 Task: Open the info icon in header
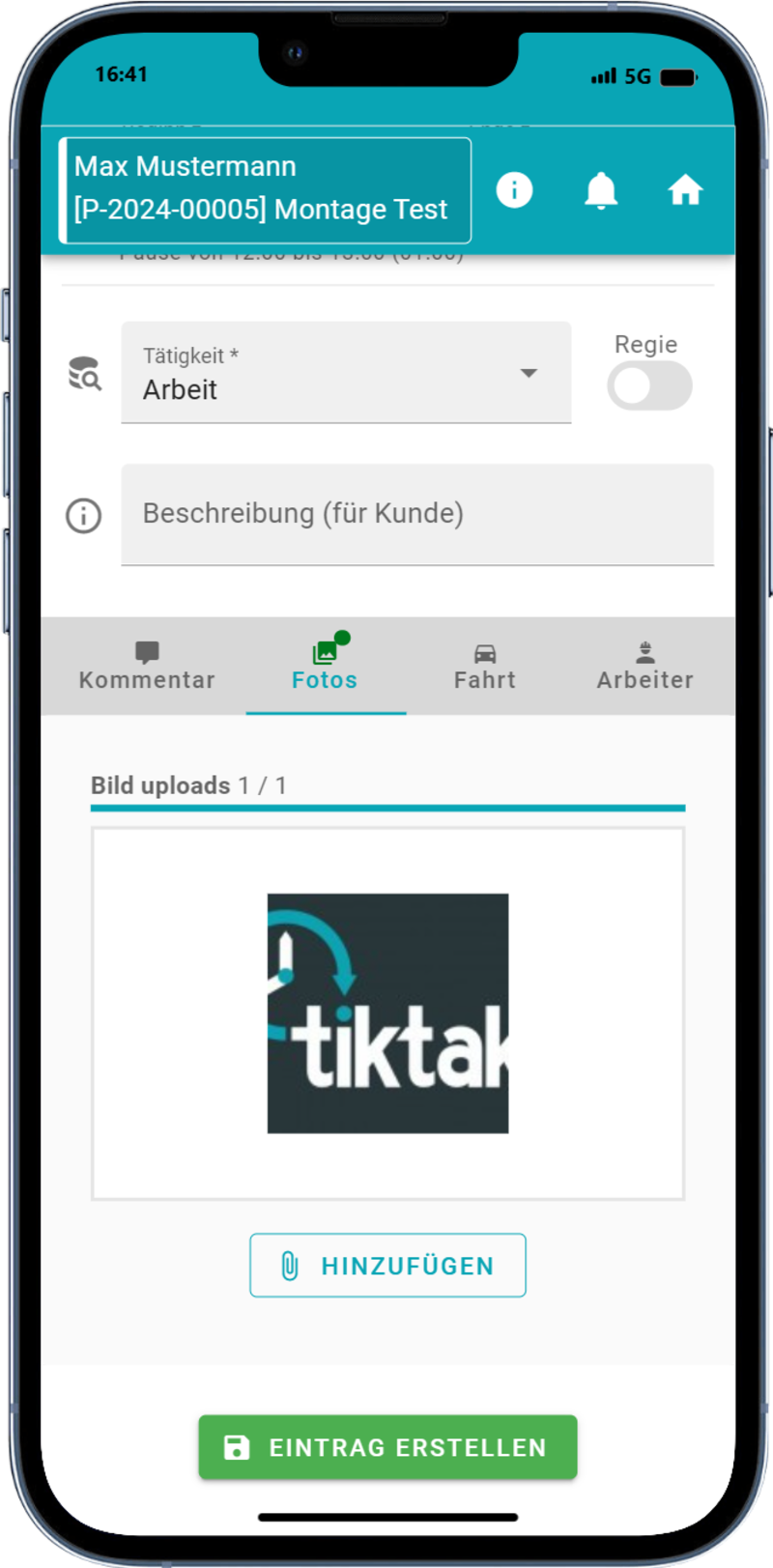(x=514, y=189)
